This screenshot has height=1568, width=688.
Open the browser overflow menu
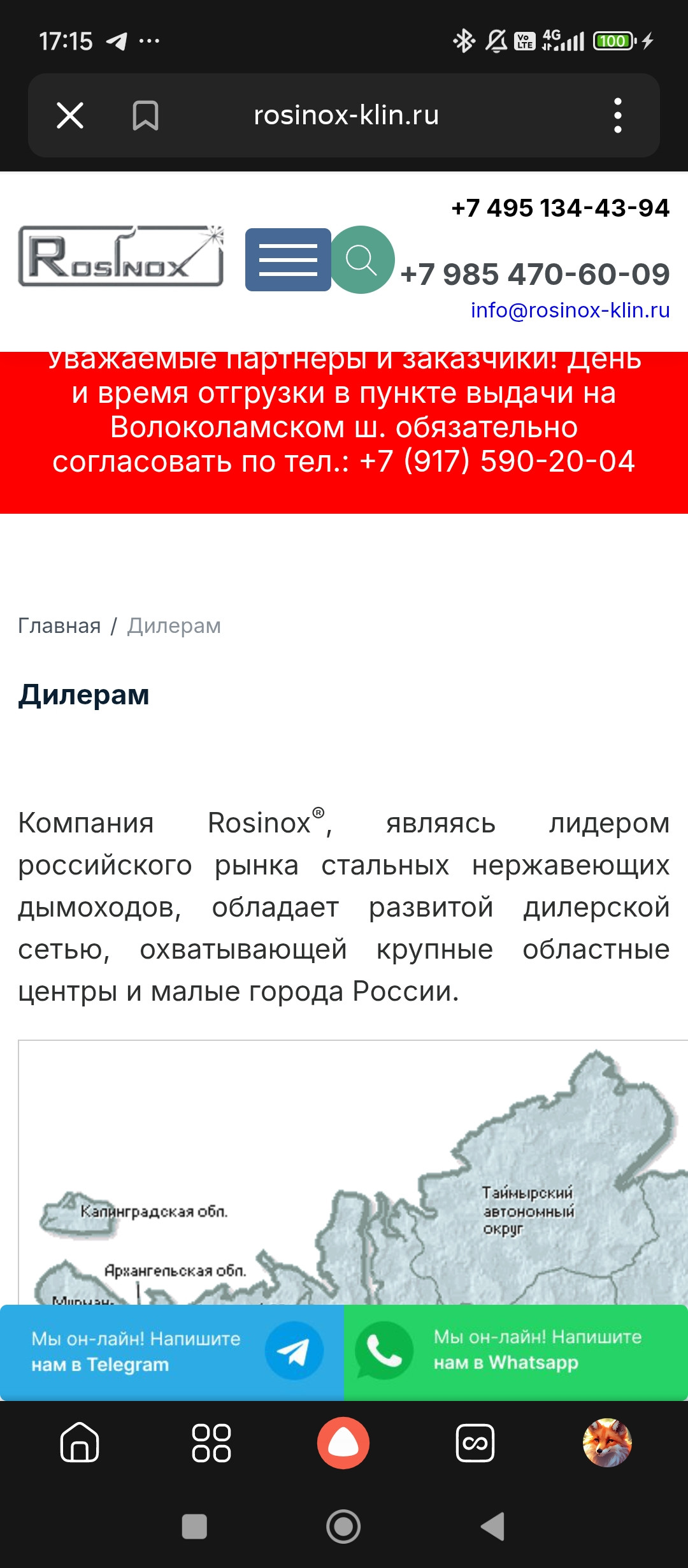(x=617, y=115)
